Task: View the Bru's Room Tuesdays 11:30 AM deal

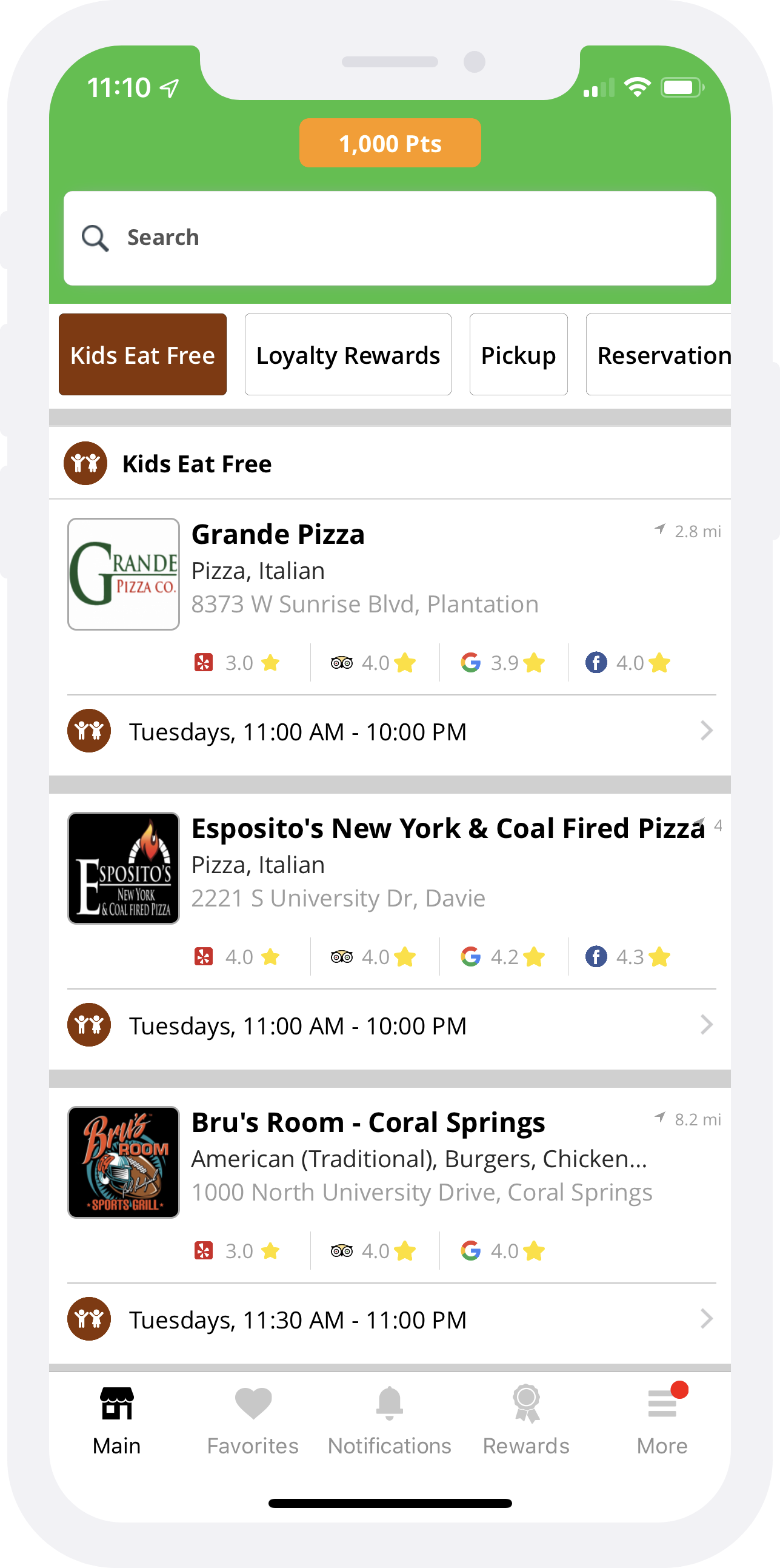Action: coord(389,1319)
